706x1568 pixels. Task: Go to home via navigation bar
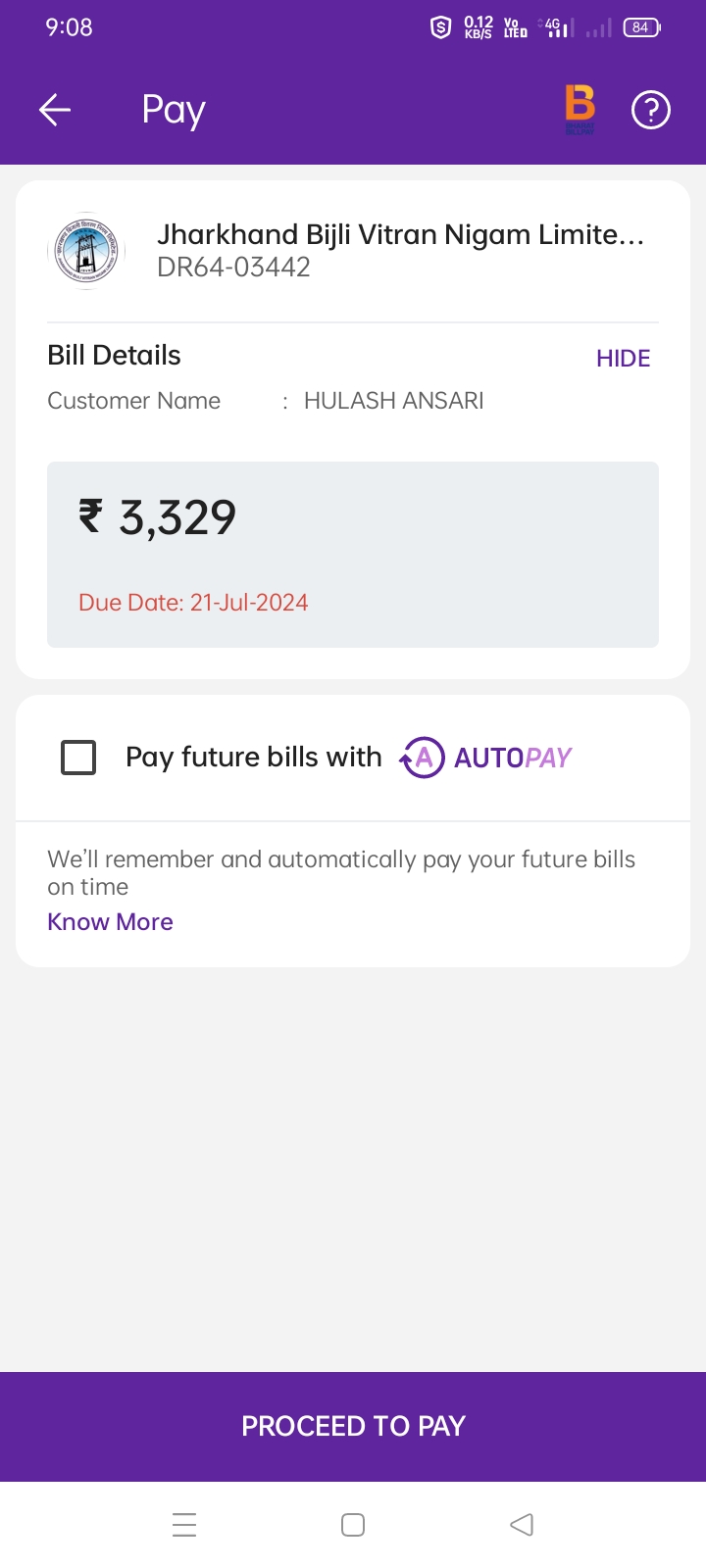353,1525
